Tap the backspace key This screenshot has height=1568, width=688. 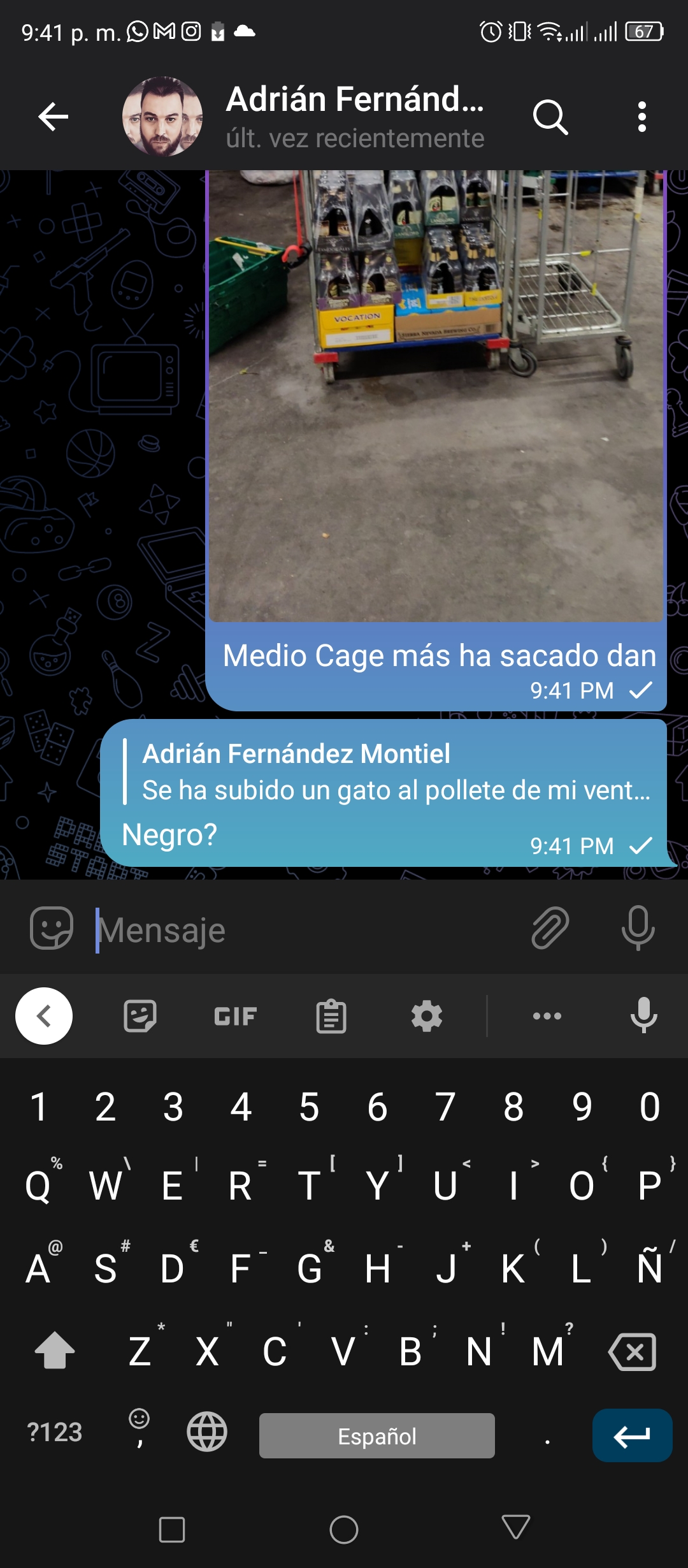click(x=632, y=1351)
